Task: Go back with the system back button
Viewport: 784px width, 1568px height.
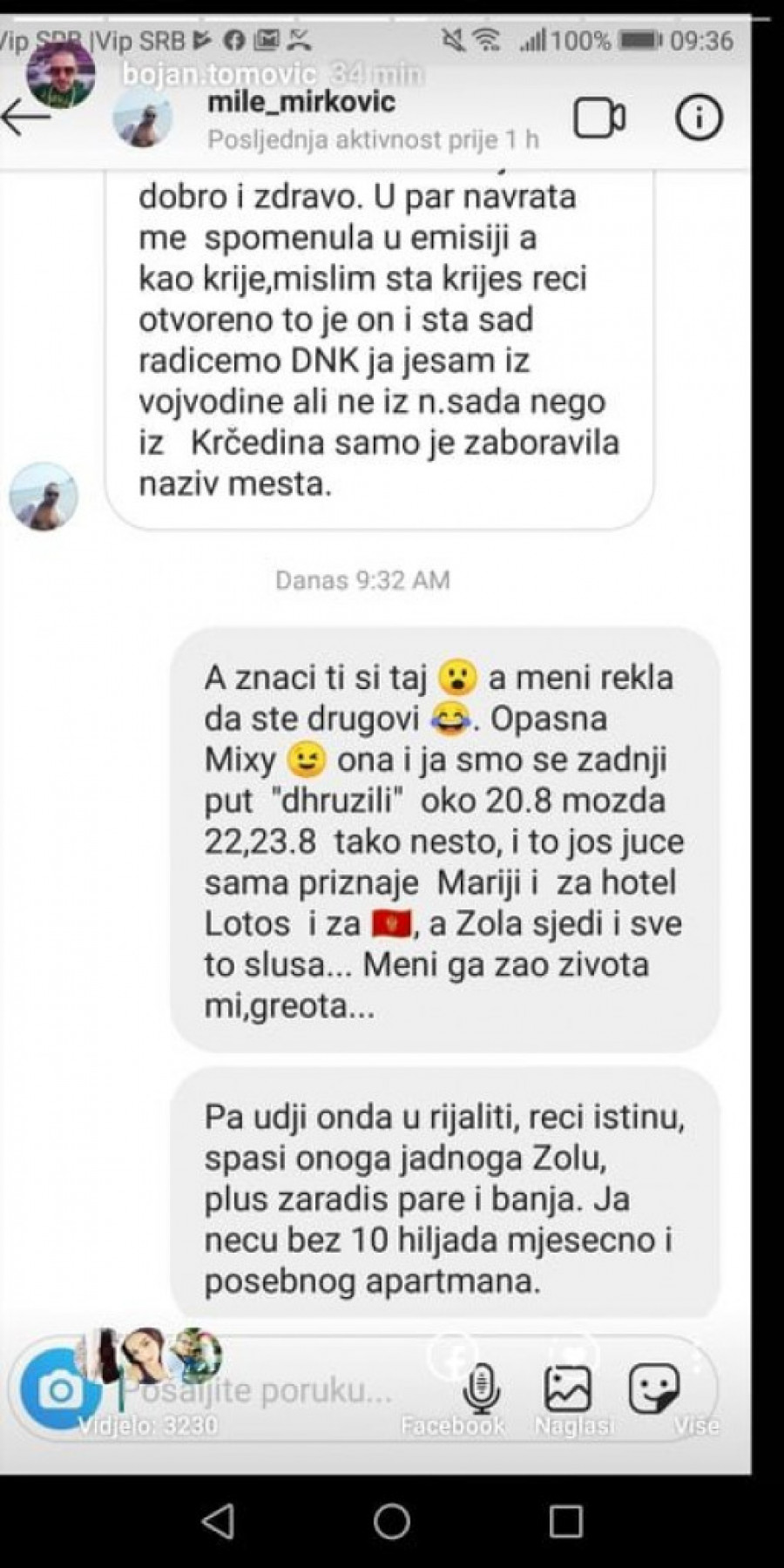Action: click(218, 1521)
